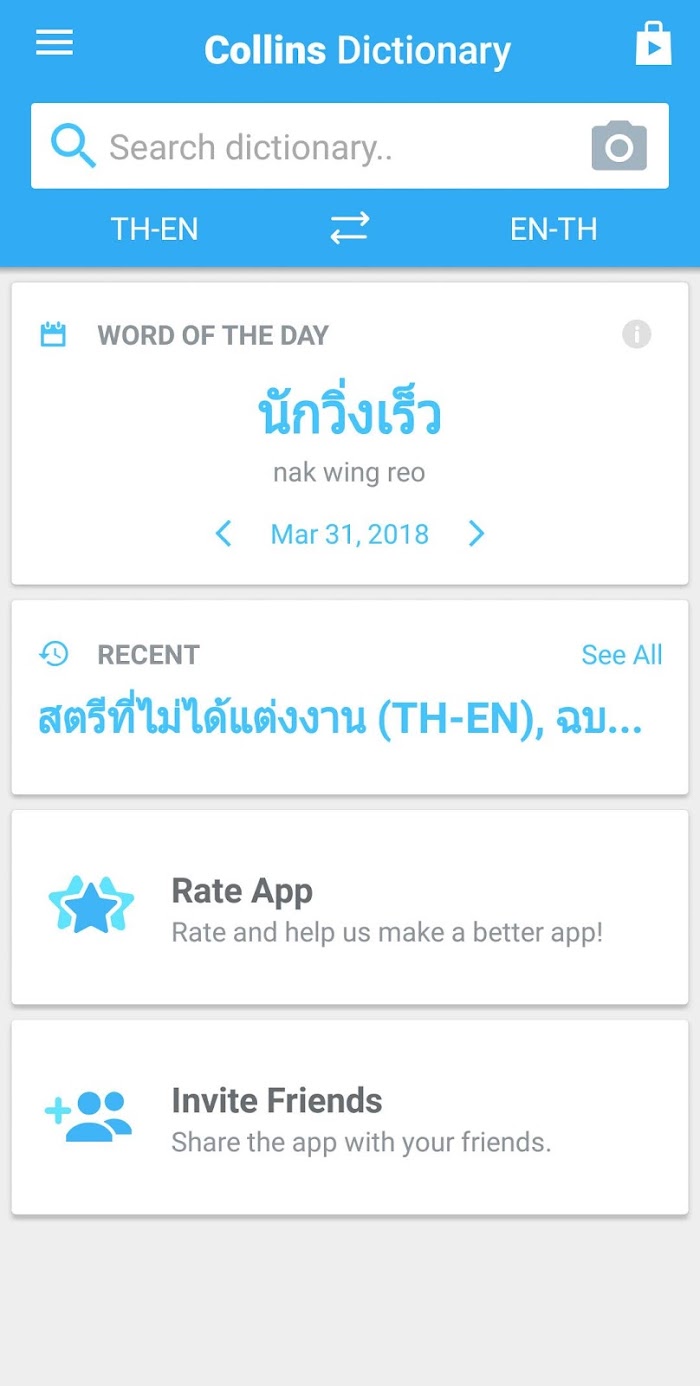The image size is (700, 1386).
Task: Go to next day's word
Action: click(477, 534)
